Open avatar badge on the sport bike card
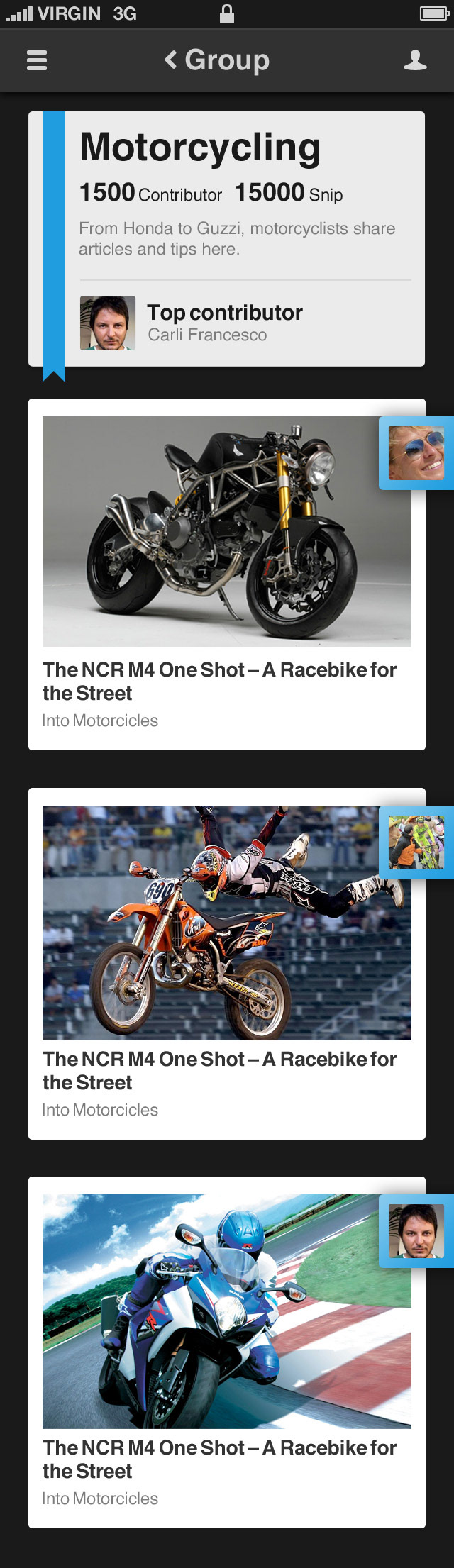This screenshot has height=1568, width=454. [416, 1231]
